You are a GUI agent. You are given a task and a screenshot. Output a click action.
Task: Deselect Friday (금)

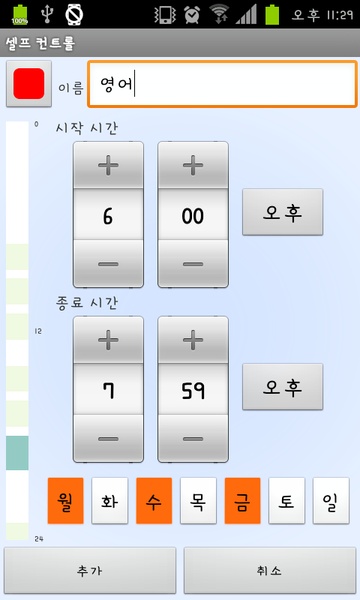[x=242, y=501]
